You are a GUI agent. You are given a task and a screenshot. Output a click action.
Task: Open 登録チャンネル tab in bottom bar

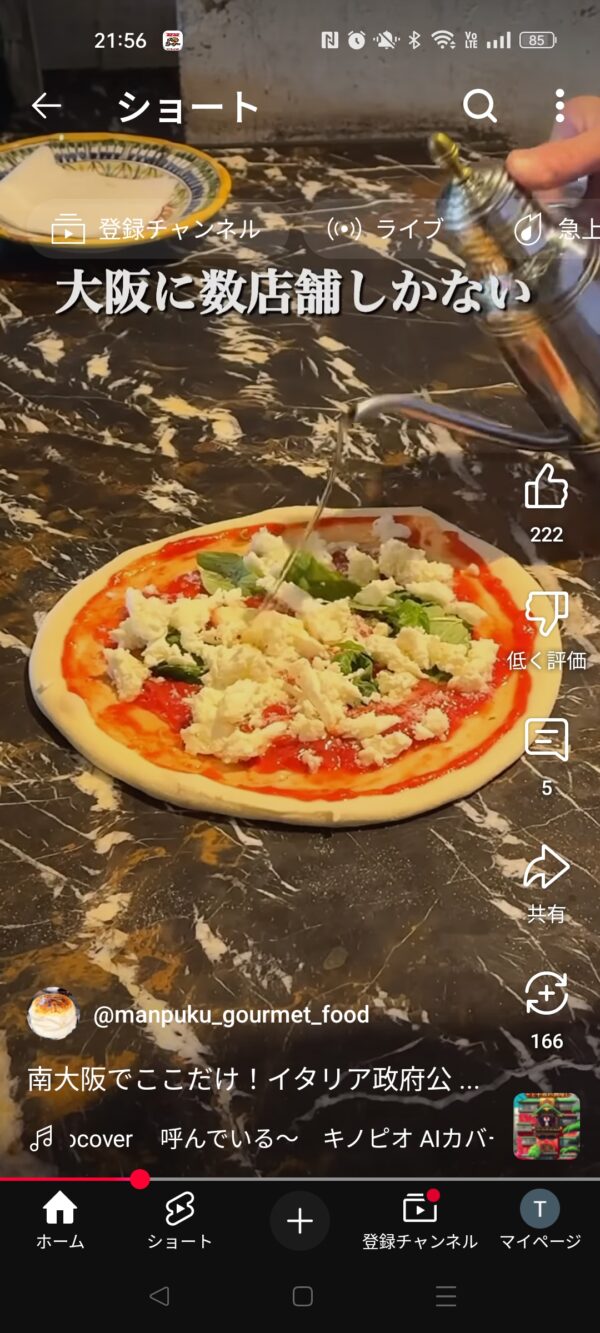click(x=420, y=1221)
